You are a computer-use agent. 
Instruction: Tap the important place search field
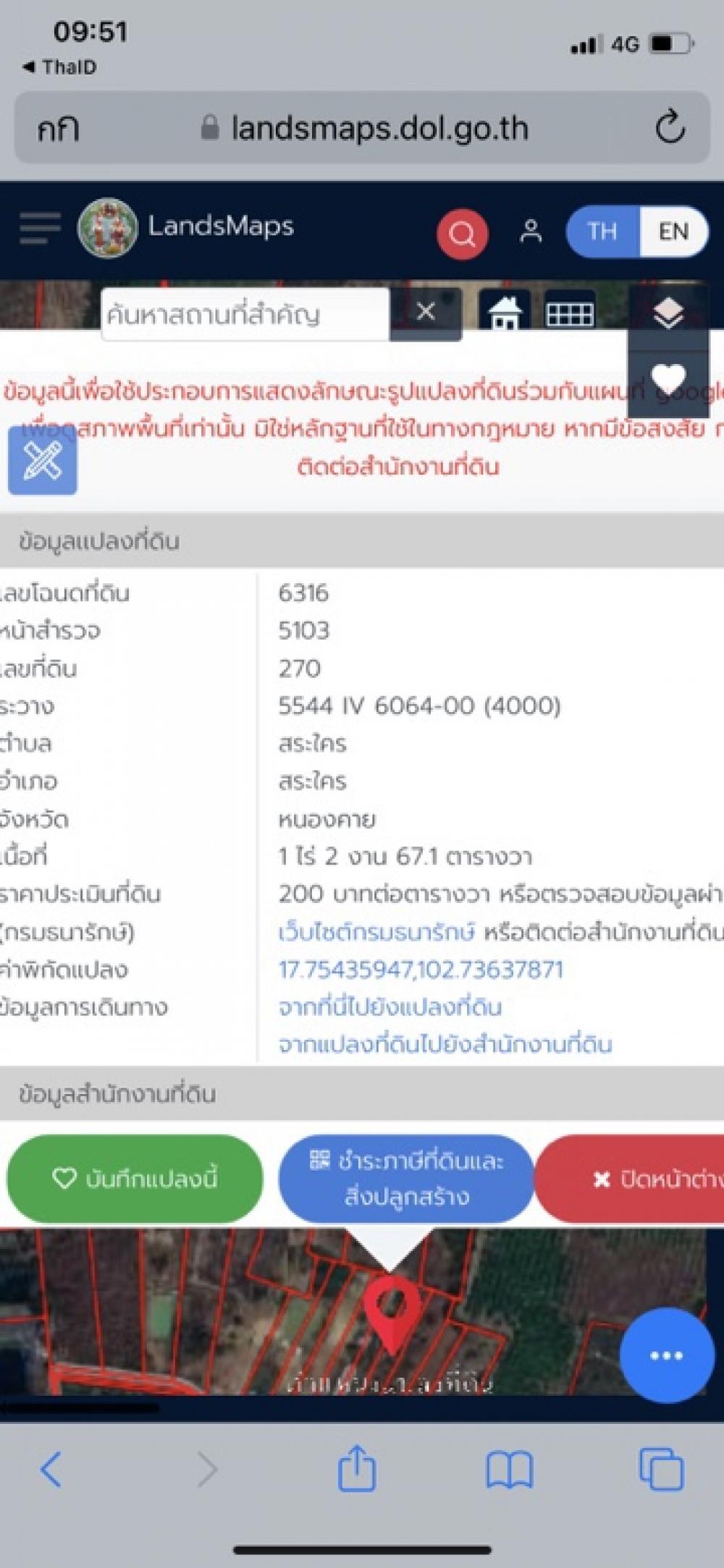(245, 315)
